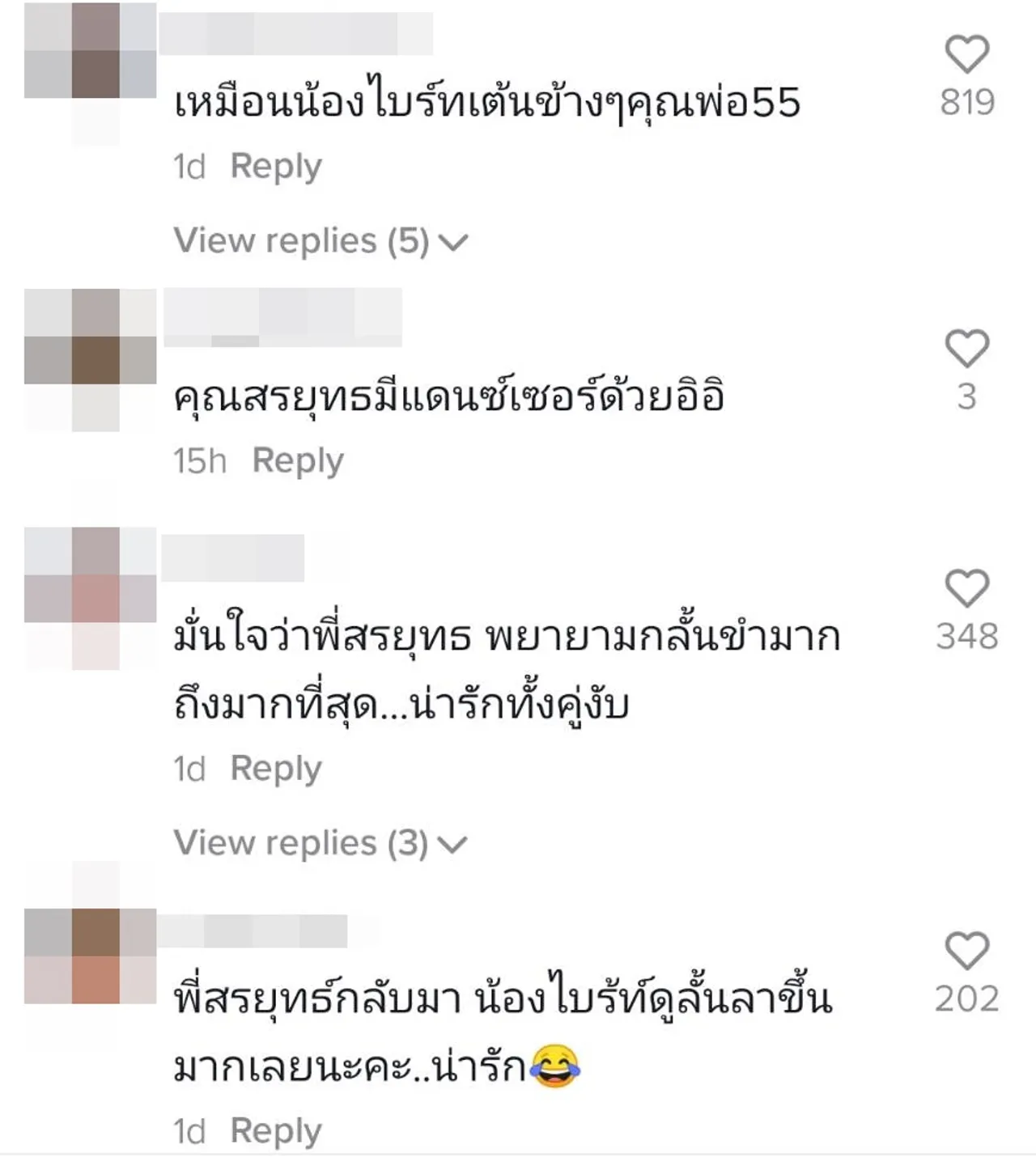Expand View replies (3)
This screenshot has height=1170, width=1036.
[321, 843]
